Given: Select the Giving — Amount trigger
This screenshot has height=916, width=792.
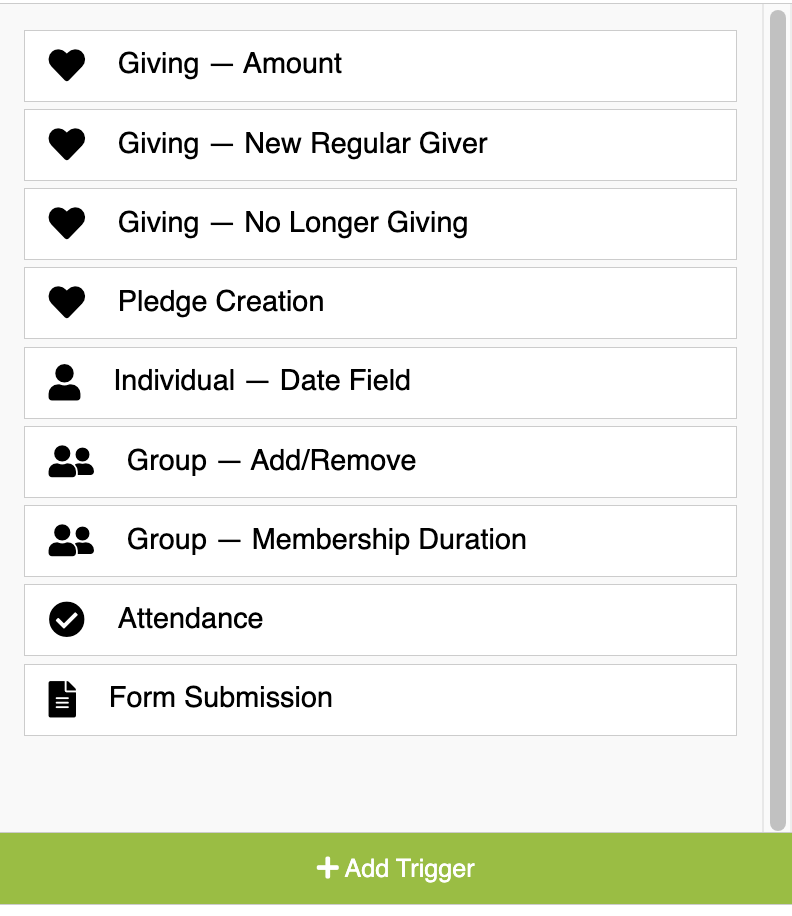Looking at the screenshot, I should point(380,65).
